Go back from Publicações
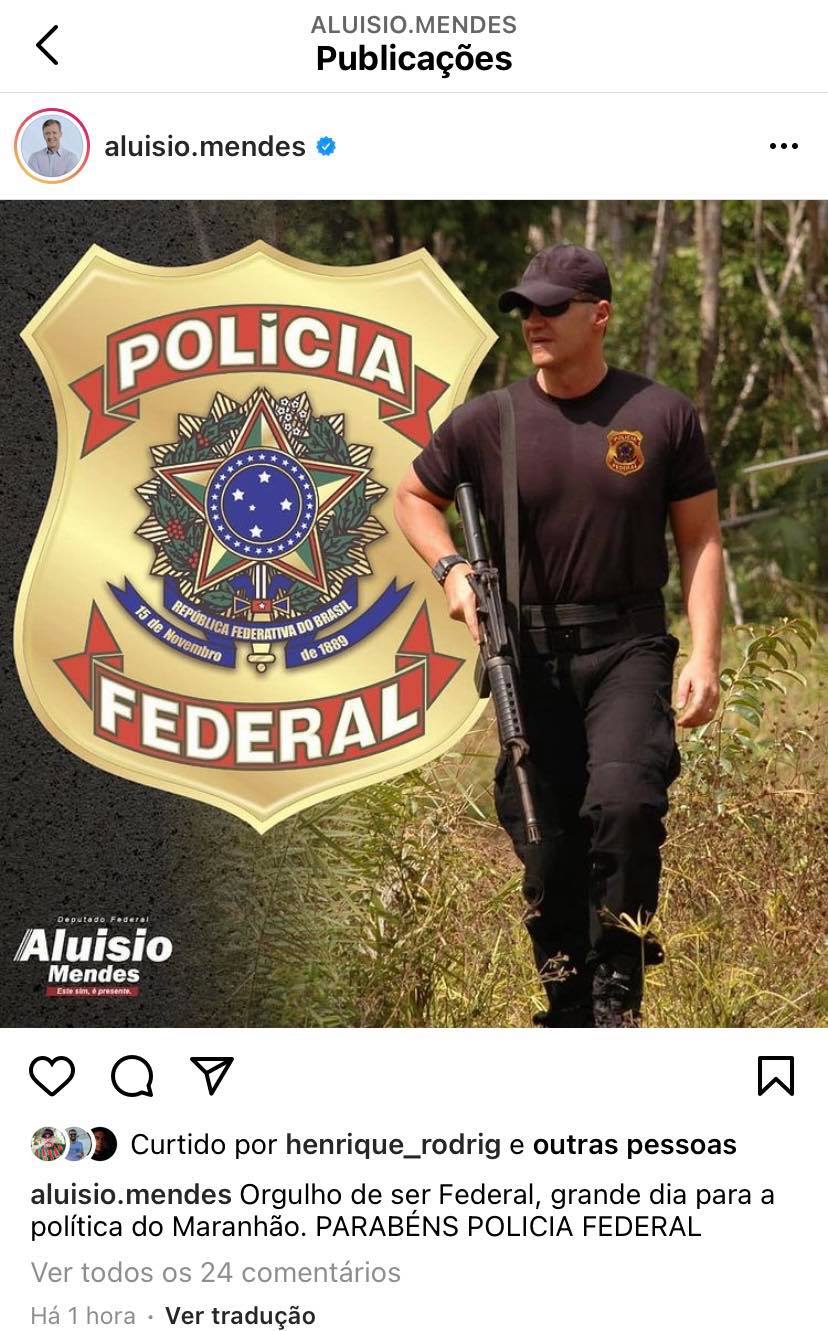 tap(47, 45)
